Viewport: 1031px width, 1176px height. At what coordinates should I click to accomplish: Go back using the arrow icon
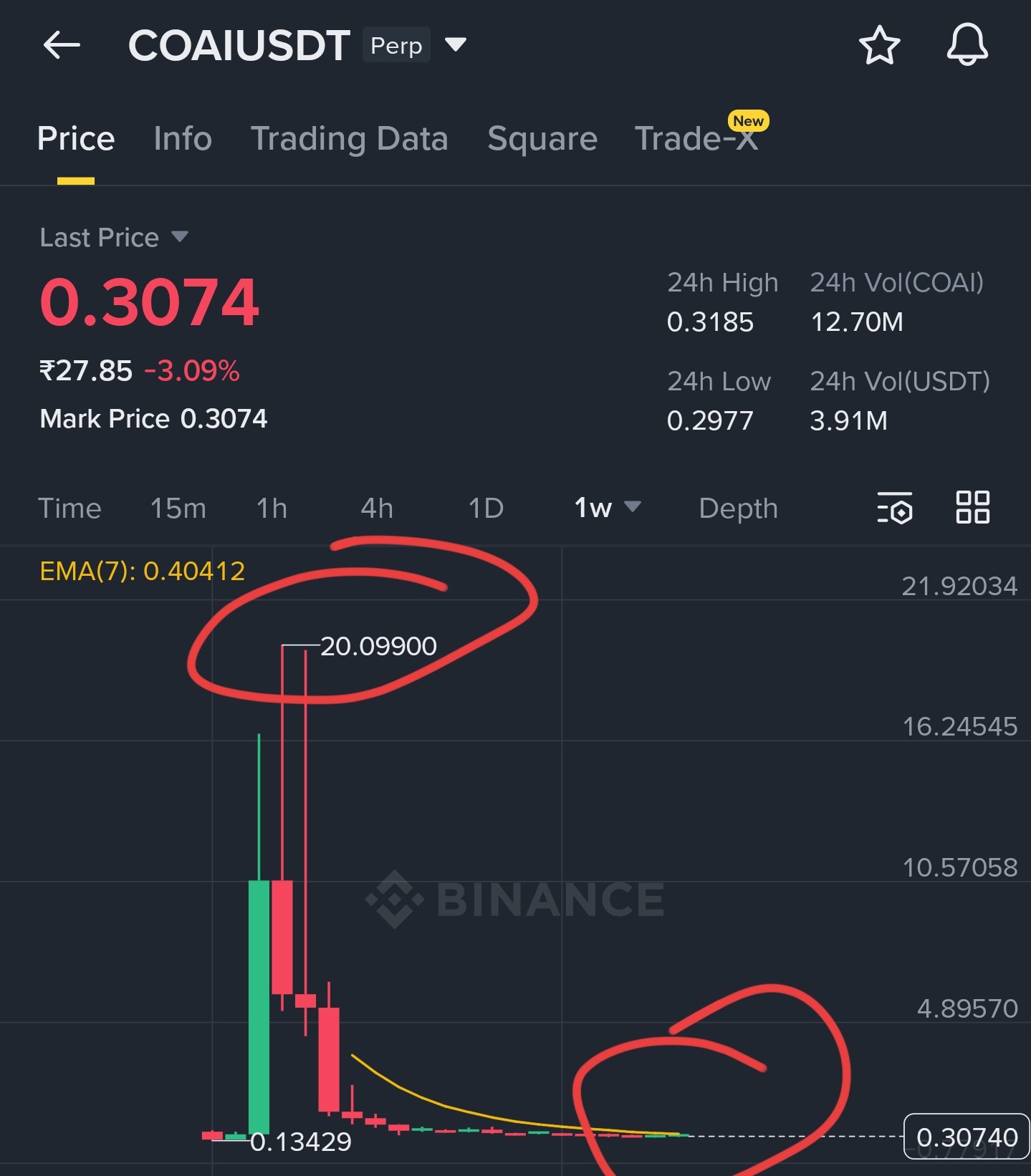point(62,46)
